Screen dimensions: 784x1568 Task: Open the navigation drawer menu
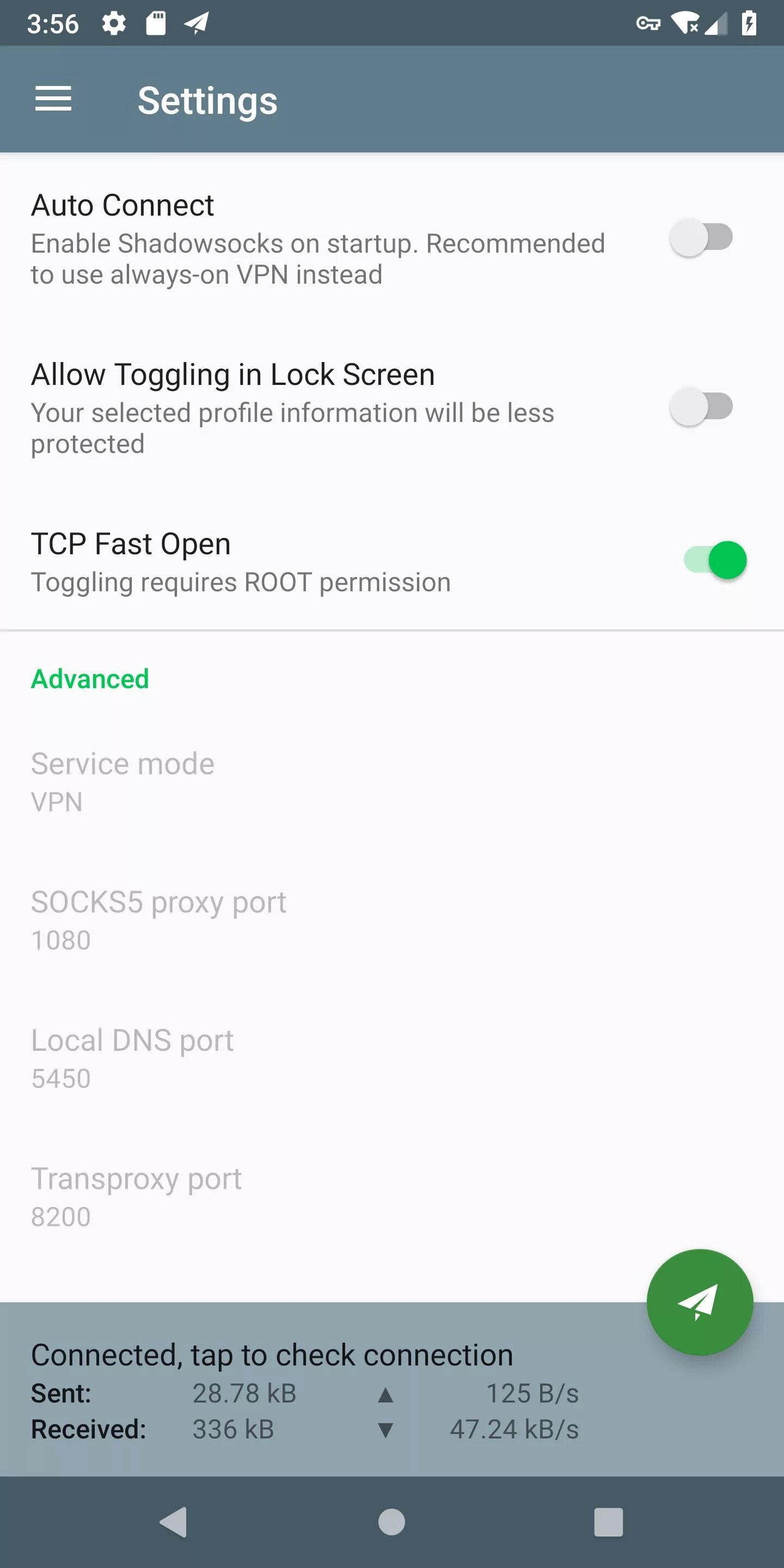53,99
